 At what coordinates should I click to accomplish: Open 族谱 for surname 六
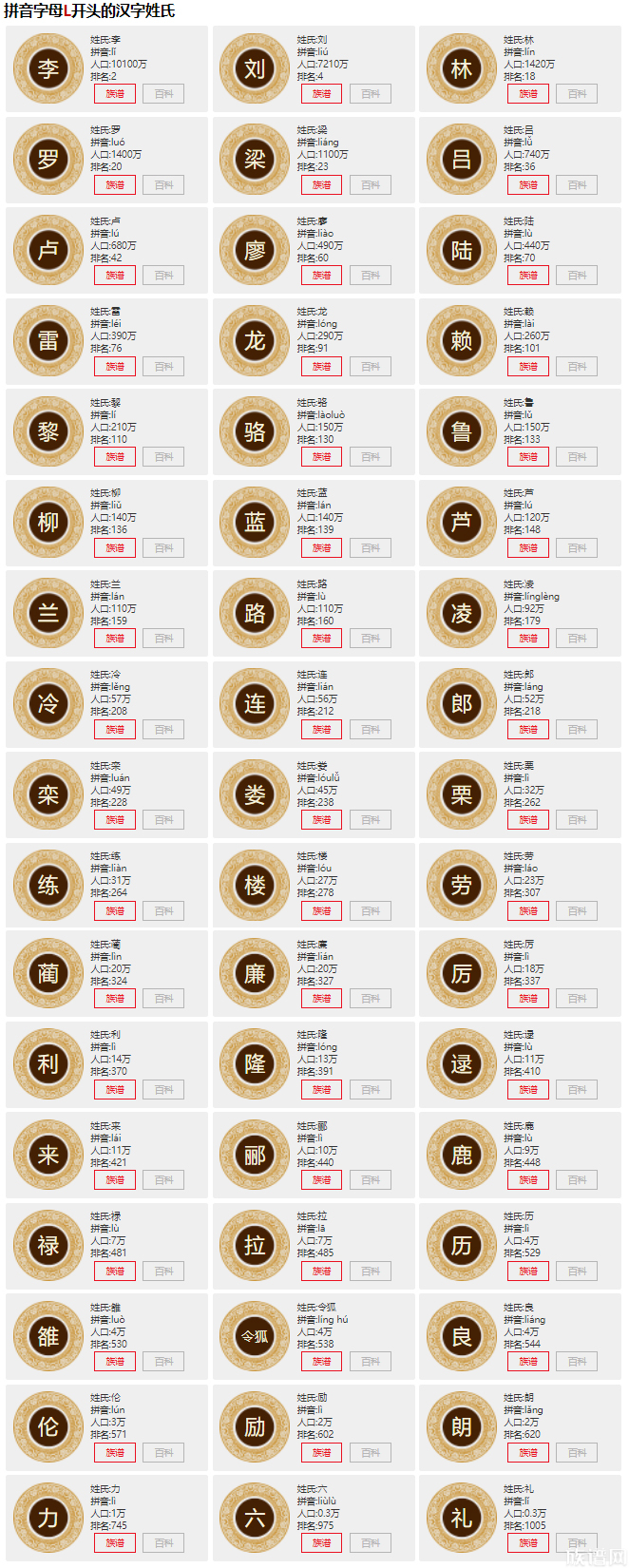pos(321,1543)
